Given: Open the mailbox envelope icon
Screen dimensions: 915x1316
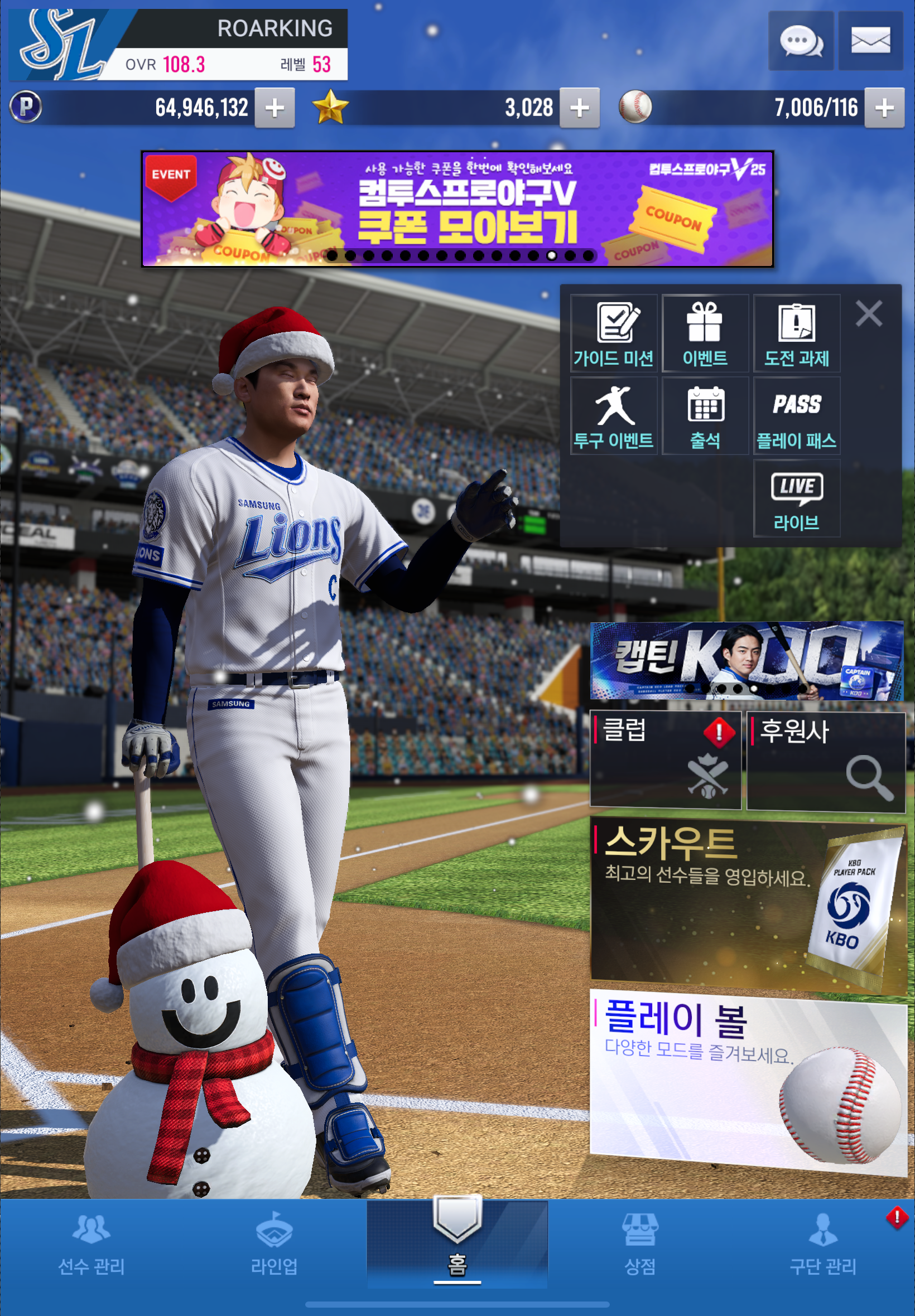Looking at the screenshot, I should [x=870, y=41].
